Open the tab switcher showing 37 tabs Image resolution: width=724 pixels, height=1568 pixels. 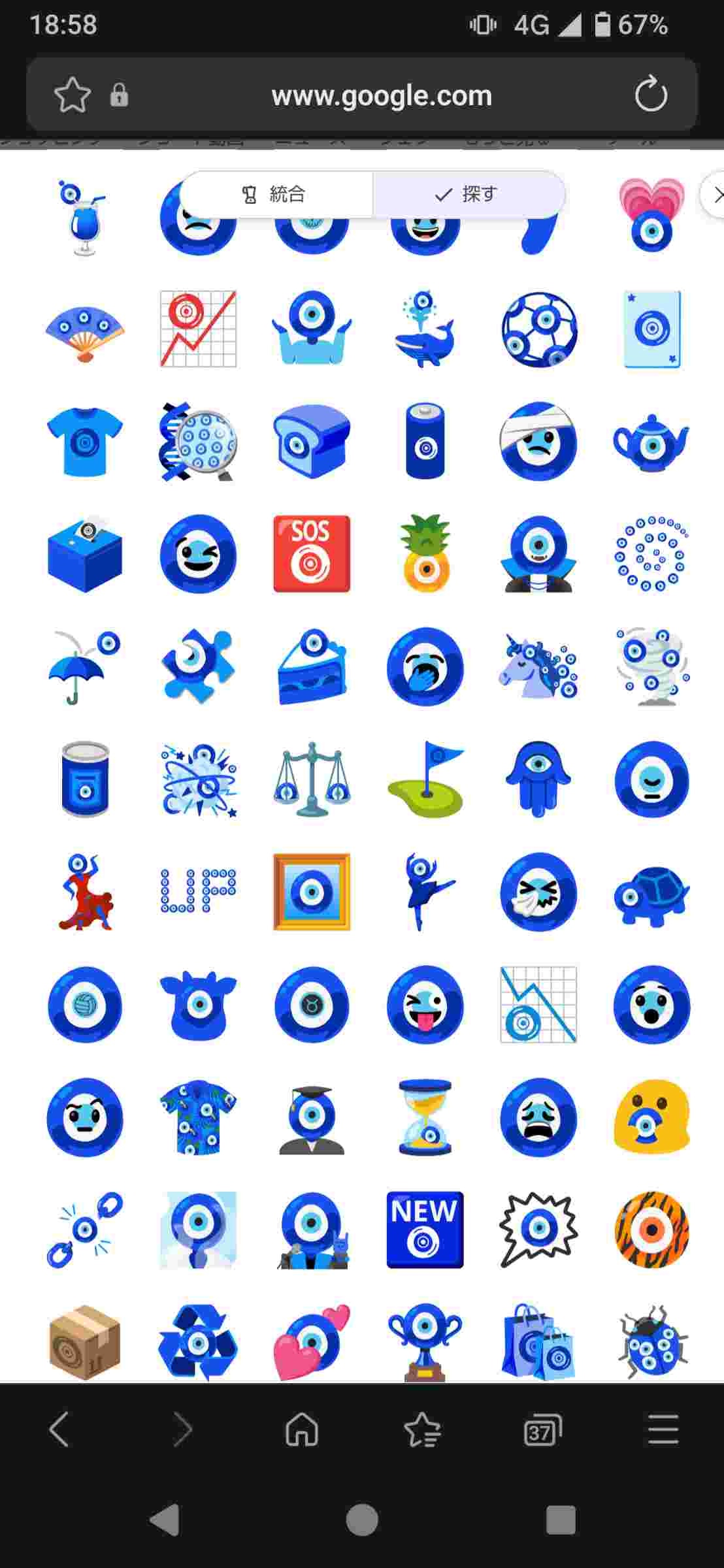click(x=542, y=1431)
